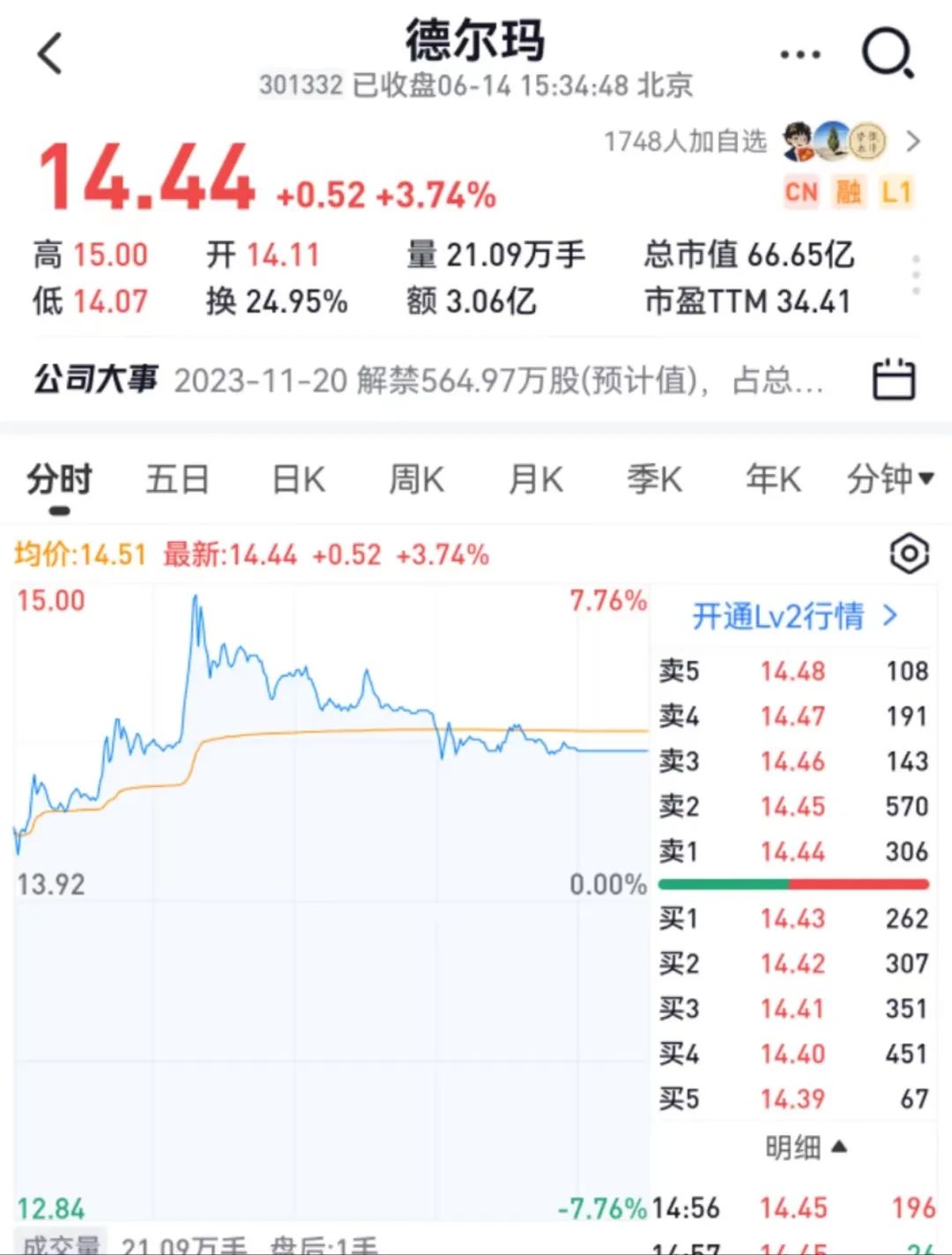
Task: Go back using the top-left arrow
Action: 51,54
